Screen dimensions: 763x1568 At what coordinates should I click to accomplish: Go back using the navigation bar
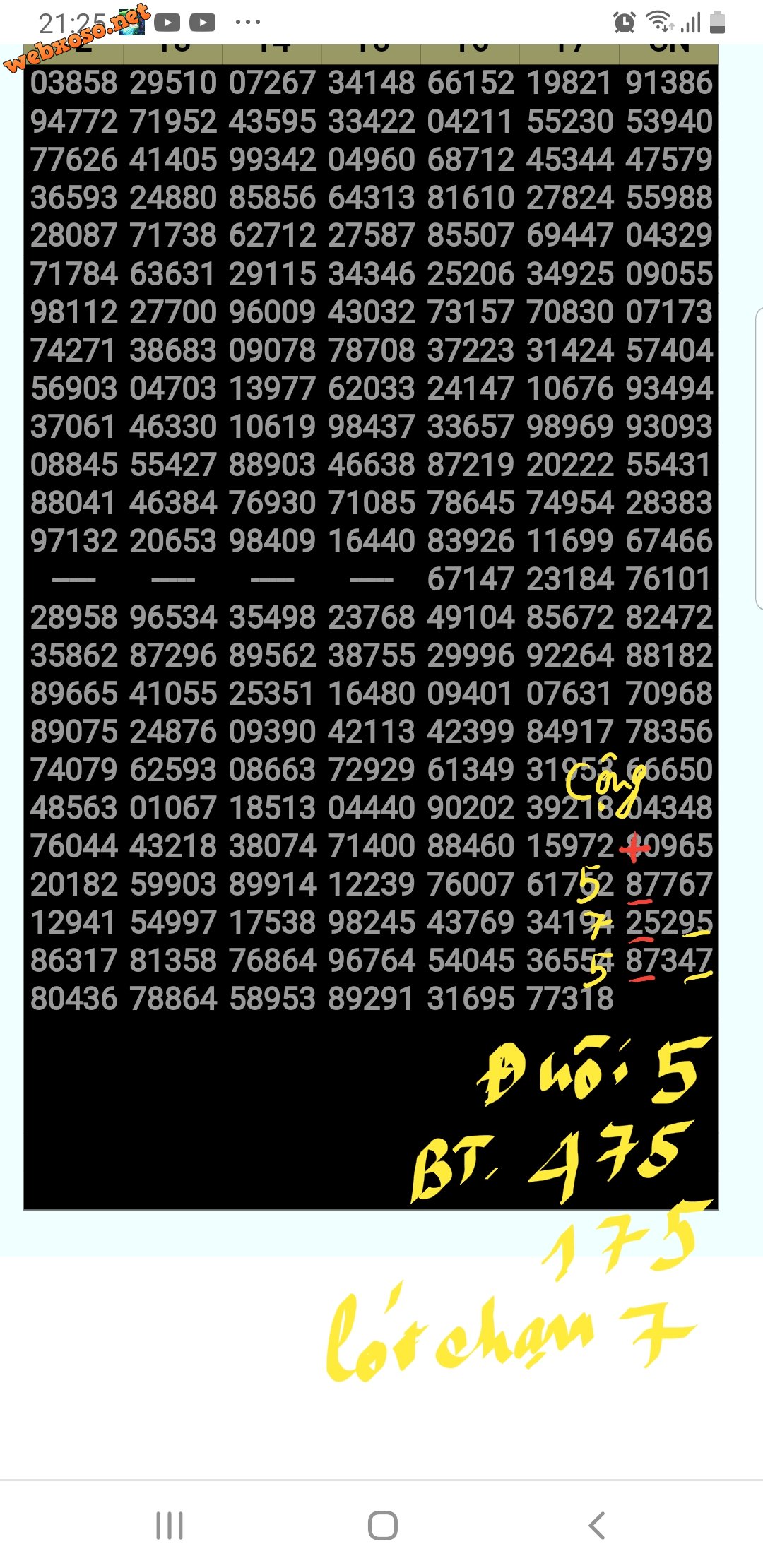[x=597, y=1525]
